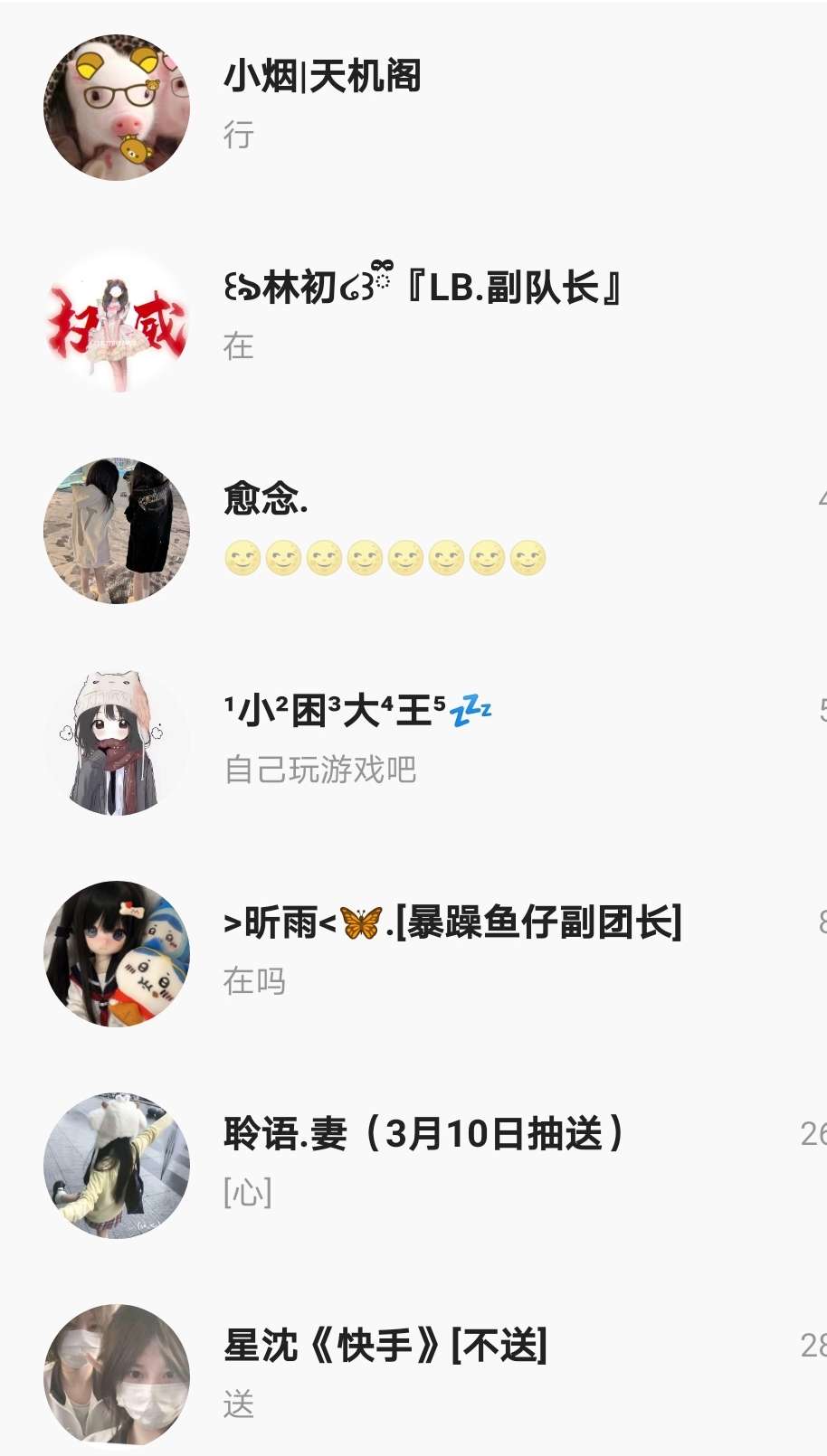Viewport: 827px width, 1456px height.
Task: Open the conversation with 林初『LB.副队长』
Action: point(413,318)
